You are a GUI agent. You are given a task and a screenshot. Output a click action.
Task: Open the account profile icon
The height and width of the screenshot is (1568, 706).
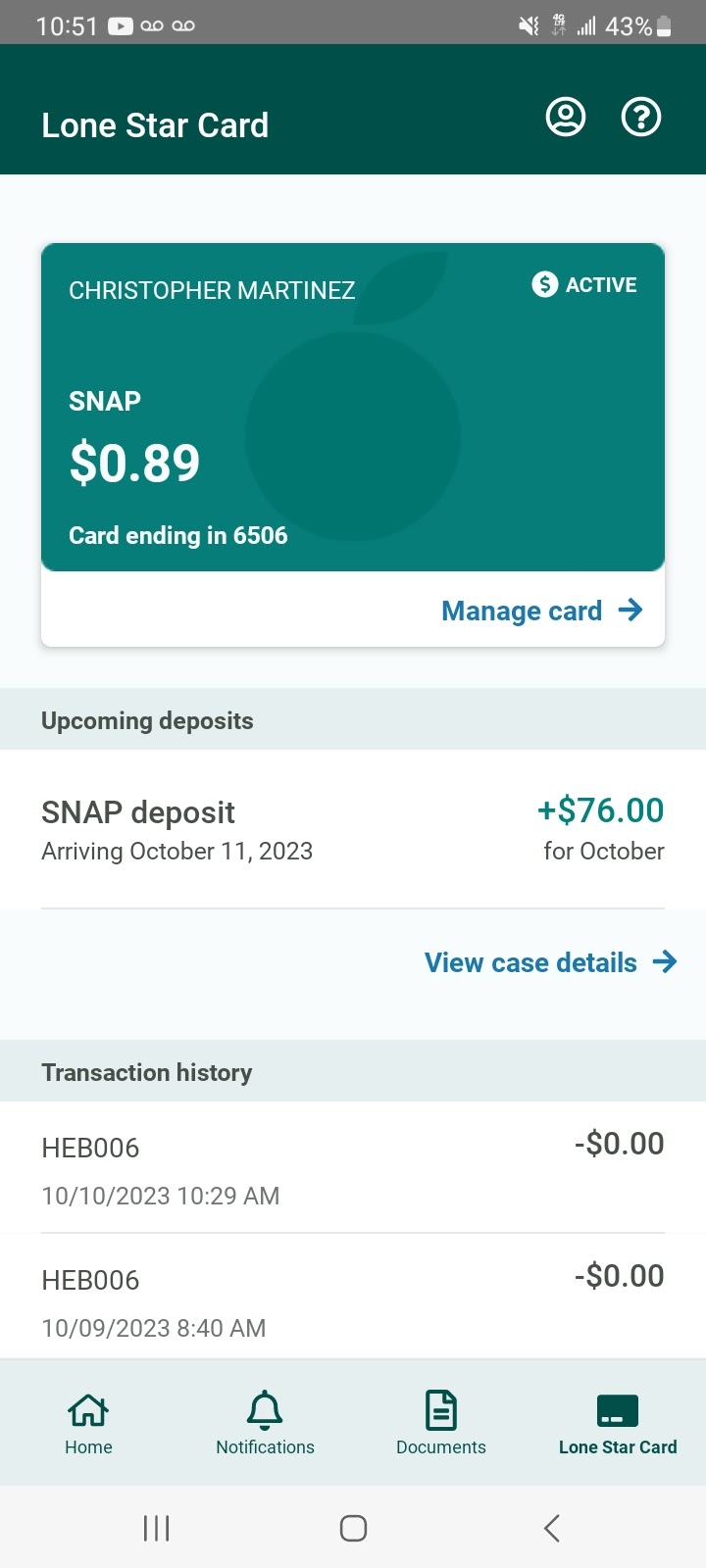click(x=565, y=118)
